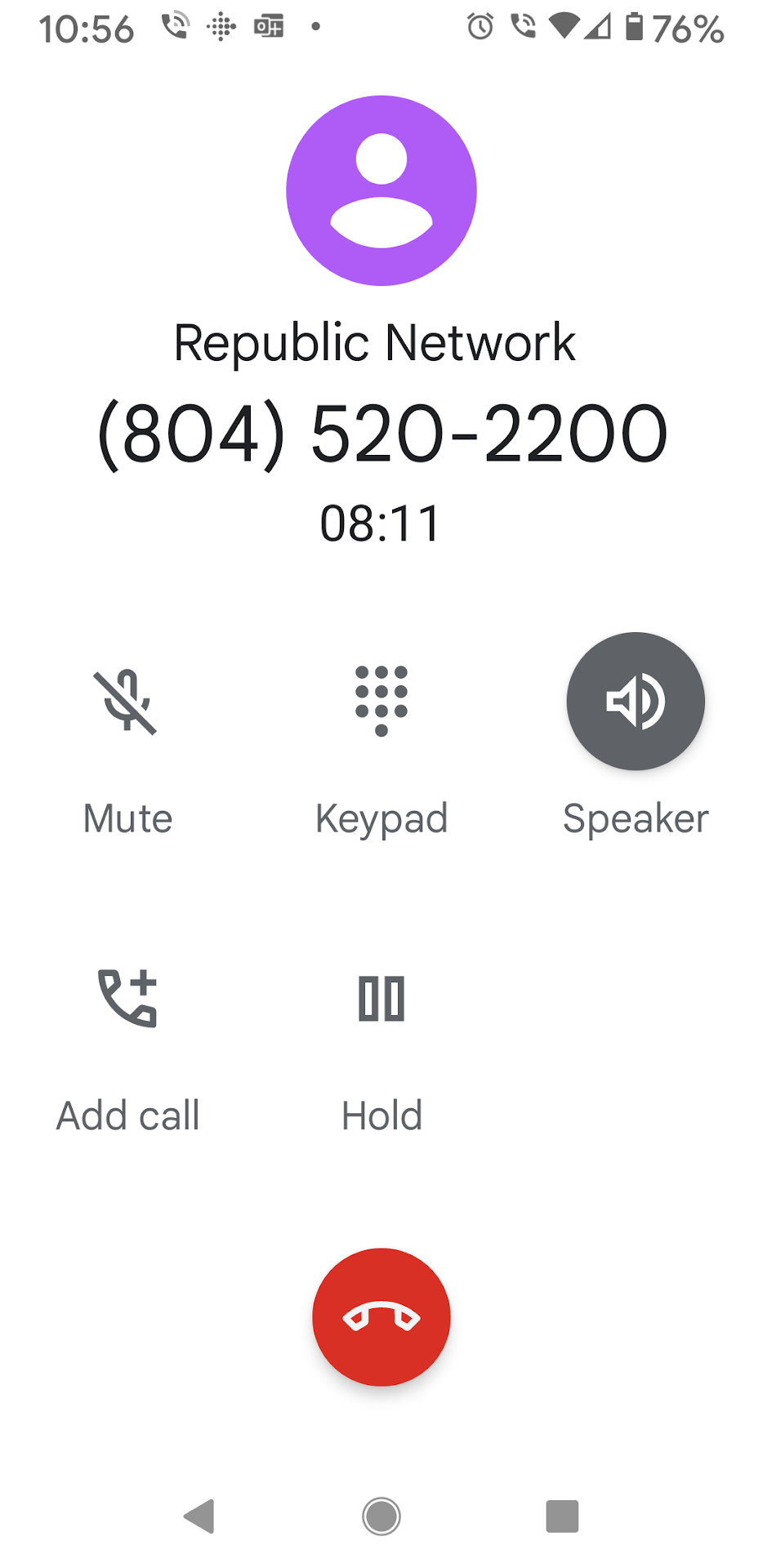
Task: Put Republic Network call on hold
Action: 381,998
